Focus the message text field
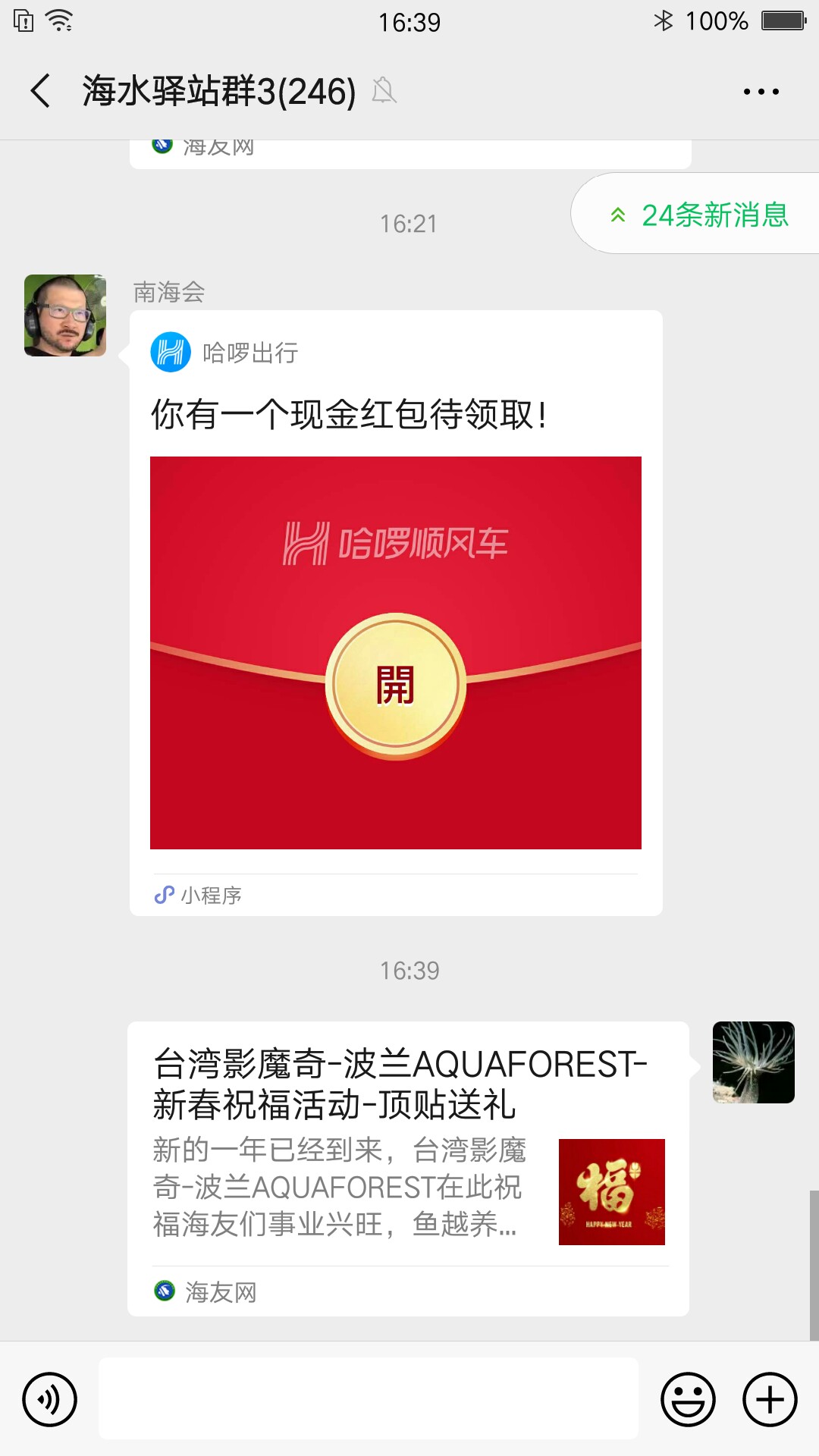The width and height of the screenshot is (819, 1456). (369, 1399)
